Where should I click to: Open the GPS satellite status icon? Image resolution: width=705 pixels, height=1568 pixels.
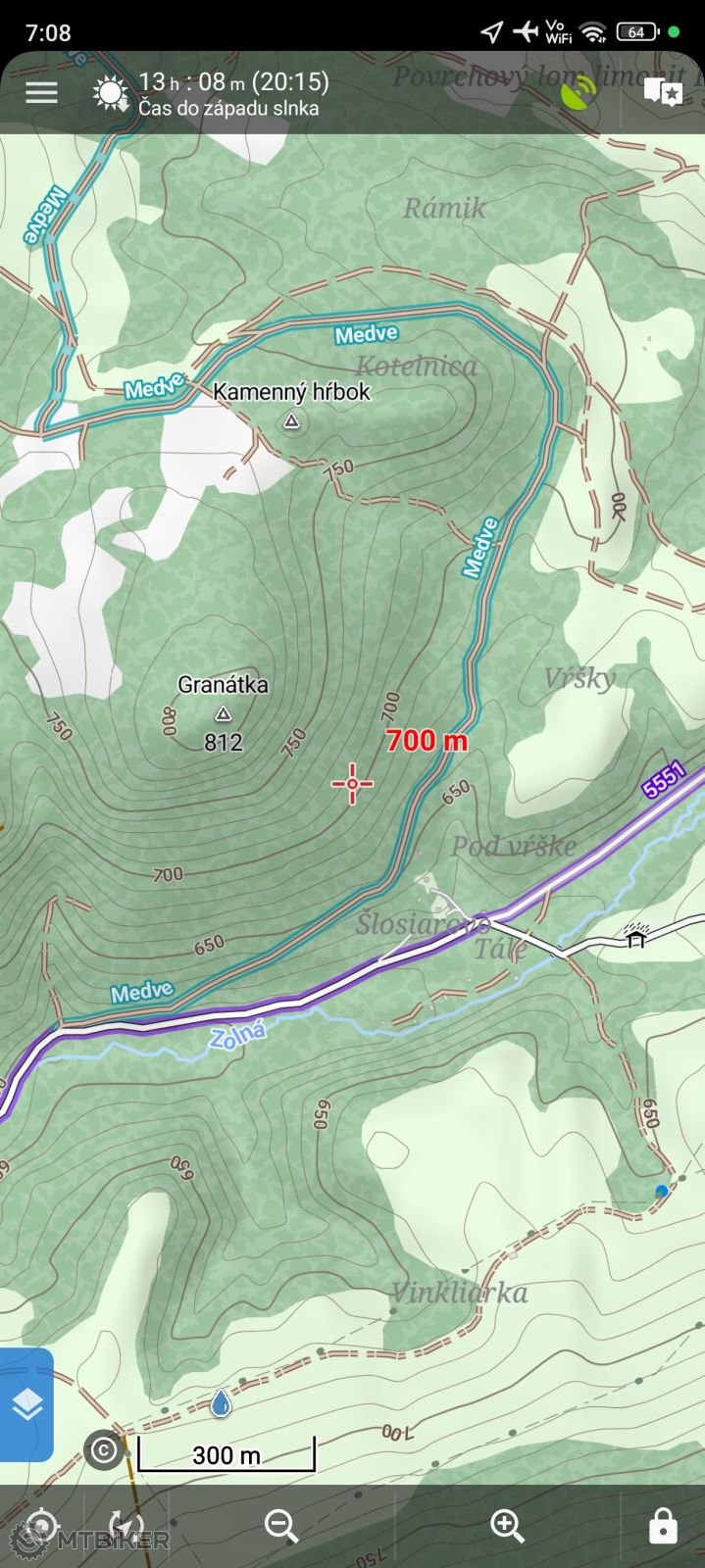(579, 93)
